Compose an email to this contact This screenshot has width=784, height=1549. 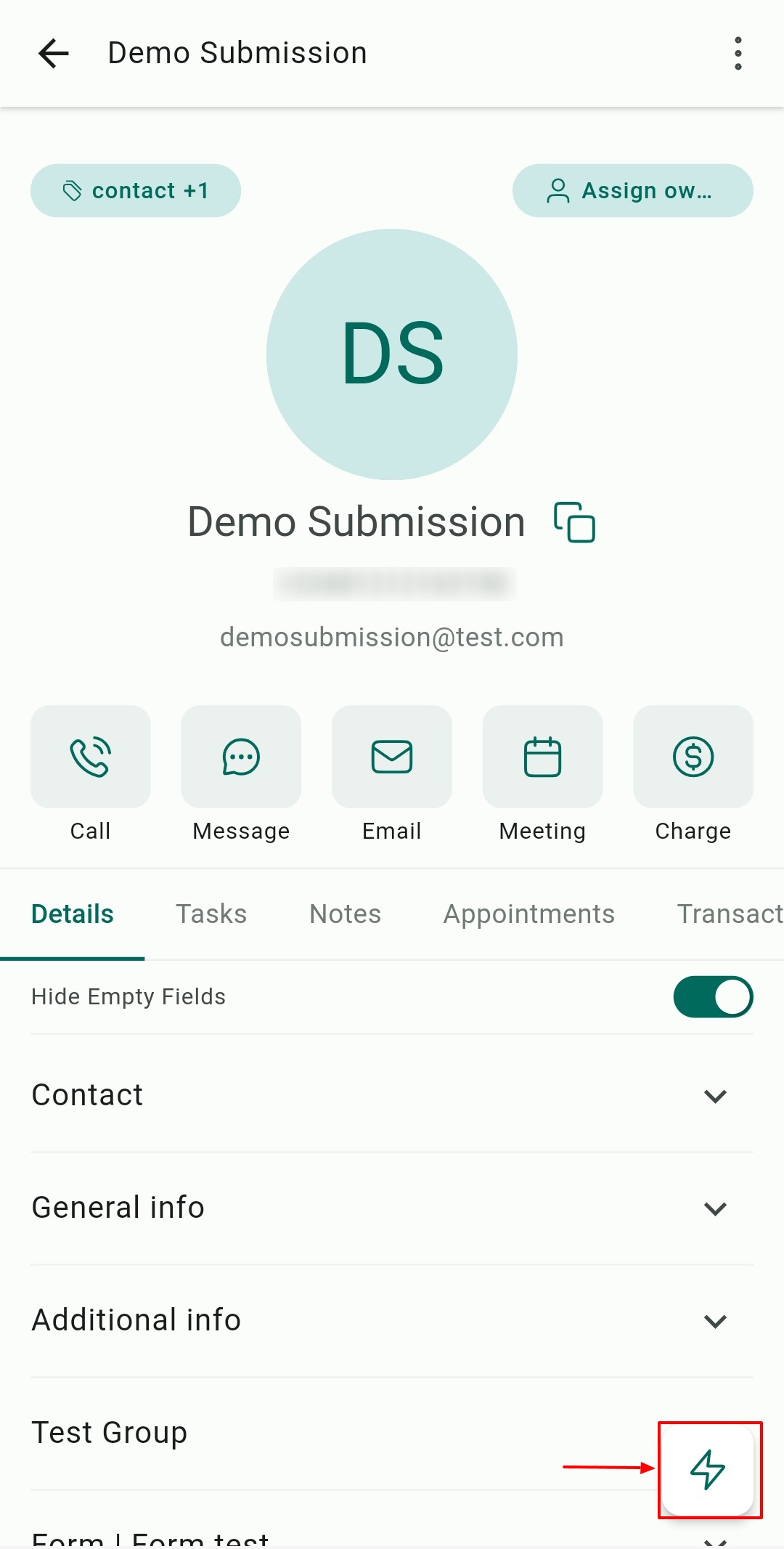coord(392,757)
